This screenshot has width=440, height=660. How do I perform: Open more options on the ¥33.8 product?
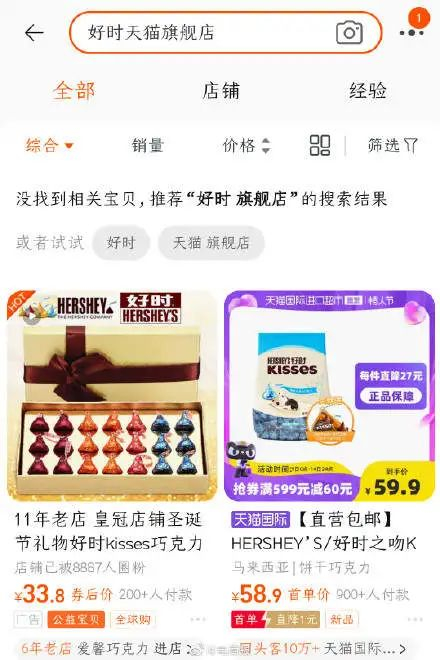pos(198,619)
